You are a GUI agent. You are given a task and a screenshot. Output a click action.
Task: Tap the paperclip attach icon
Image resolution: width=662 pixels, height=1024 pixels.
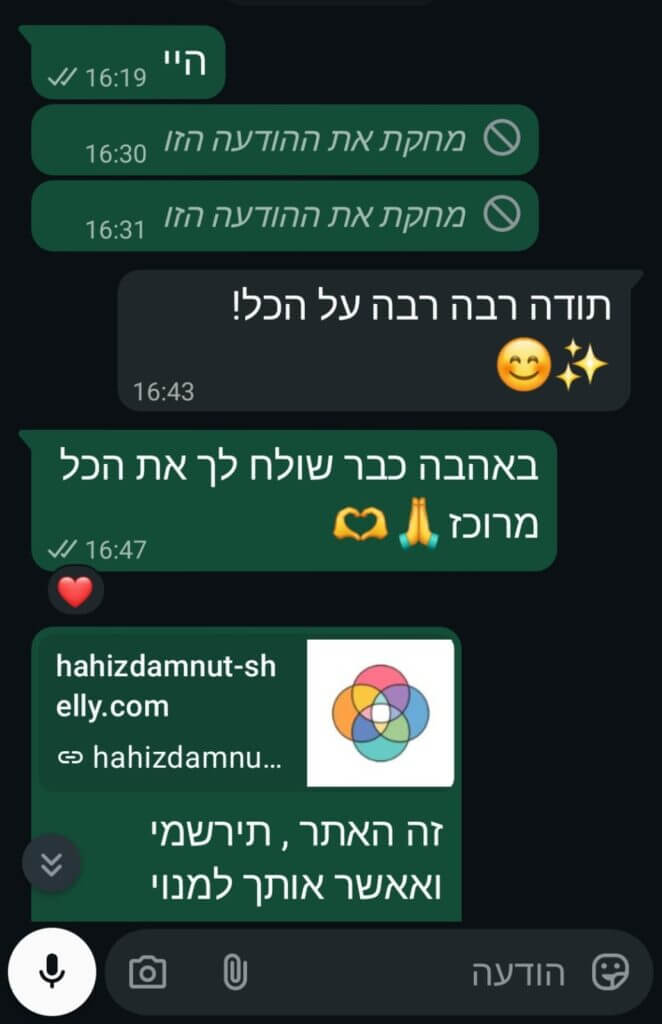tap(233, 972)
